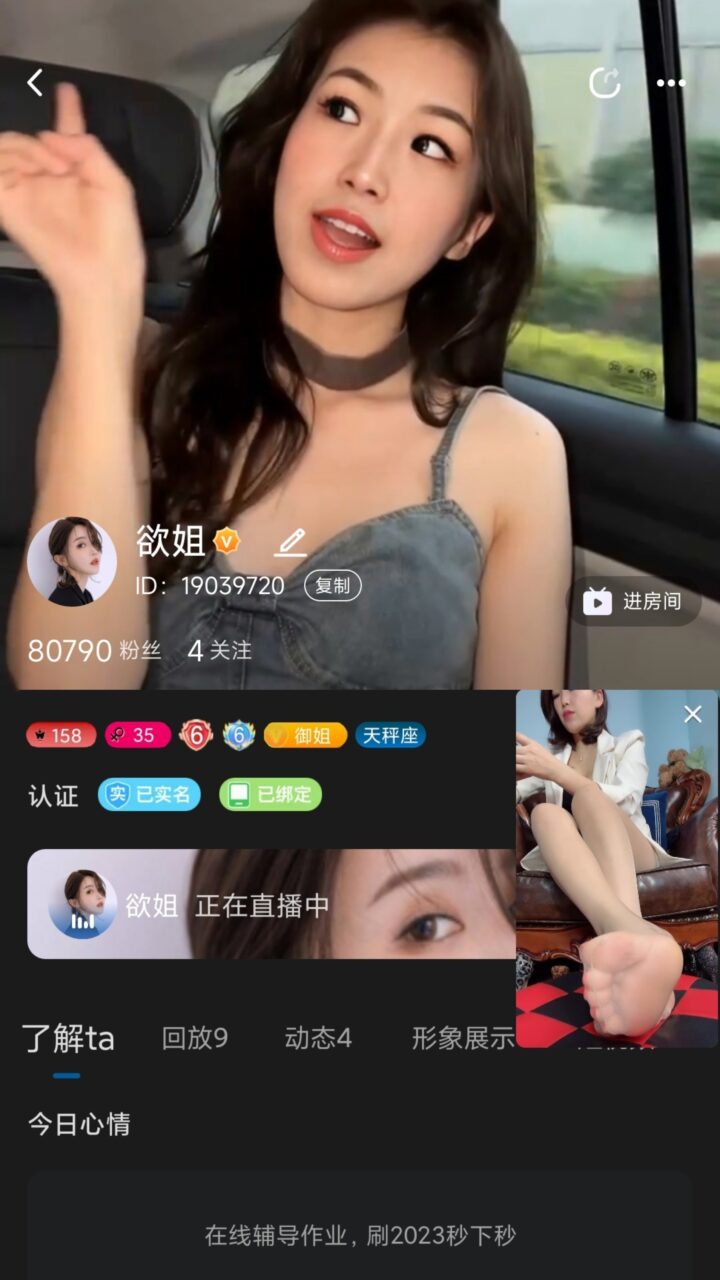Go back using the top-left arrow

35,83
